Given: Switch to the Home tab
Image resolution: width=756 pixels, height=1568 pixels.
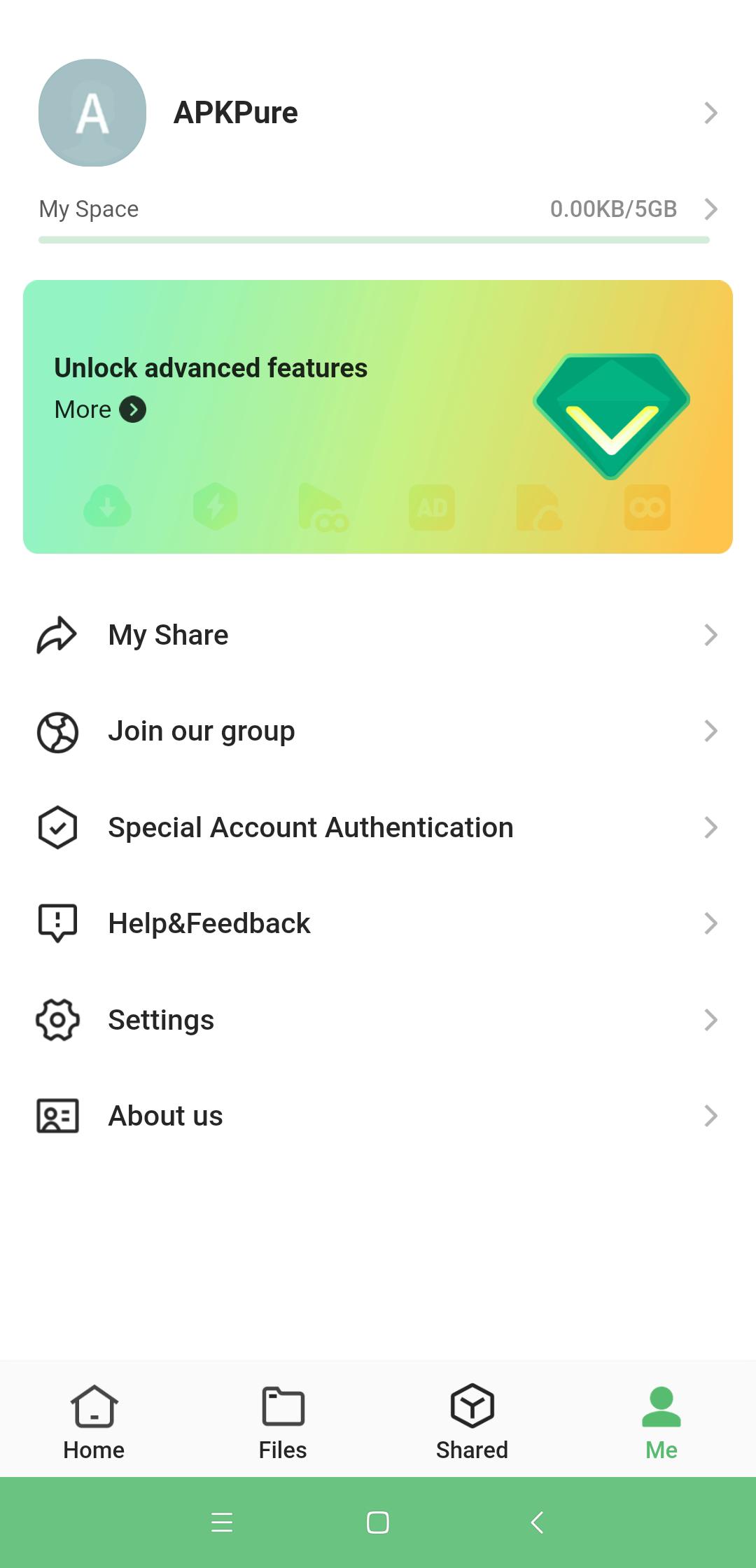Looking at the screenshot, I should coord(94,1421).
